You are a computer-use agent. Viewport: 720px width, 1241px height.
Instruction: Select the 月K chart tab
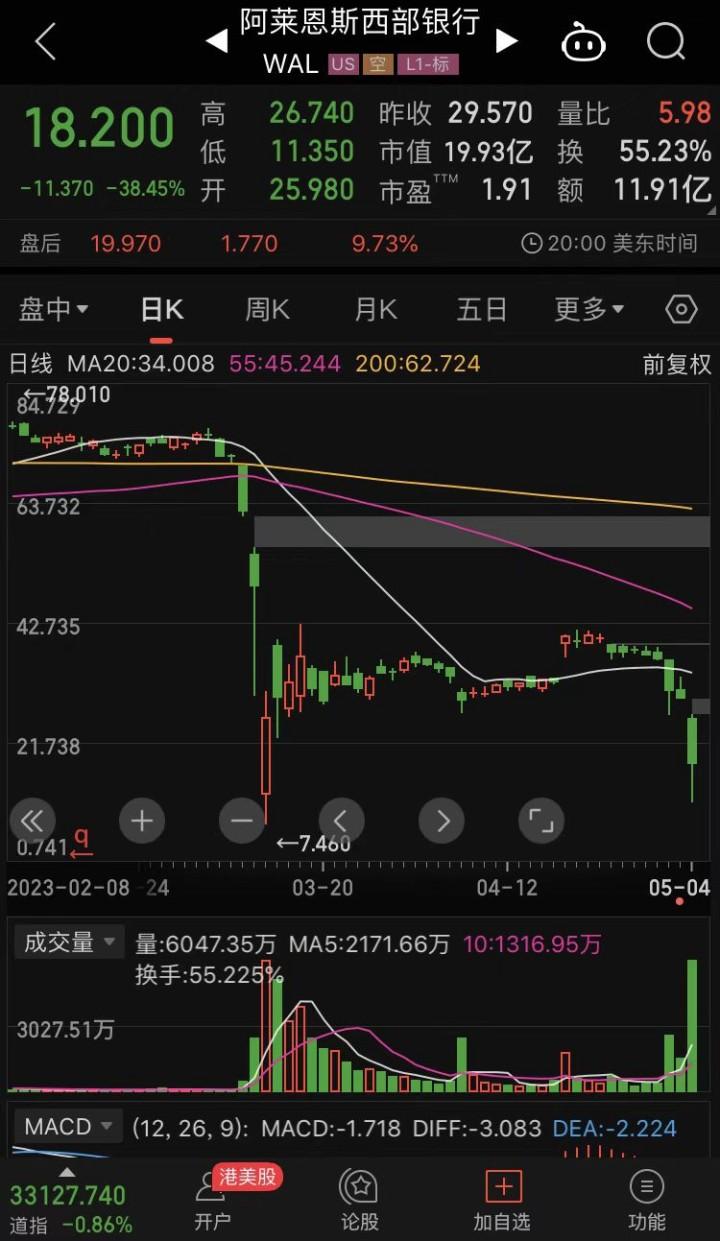[375, 310]
